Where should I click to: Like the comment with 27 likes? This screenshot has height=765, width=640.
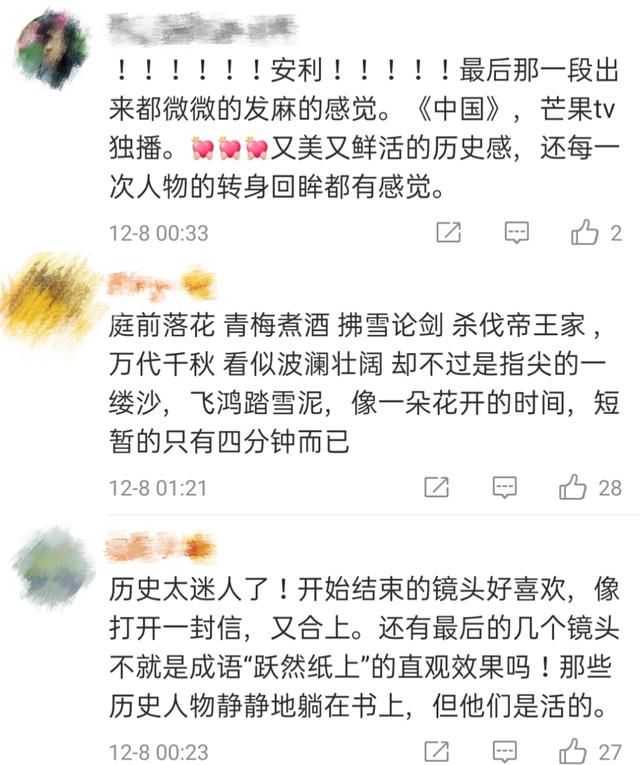[x=572, y=750]
